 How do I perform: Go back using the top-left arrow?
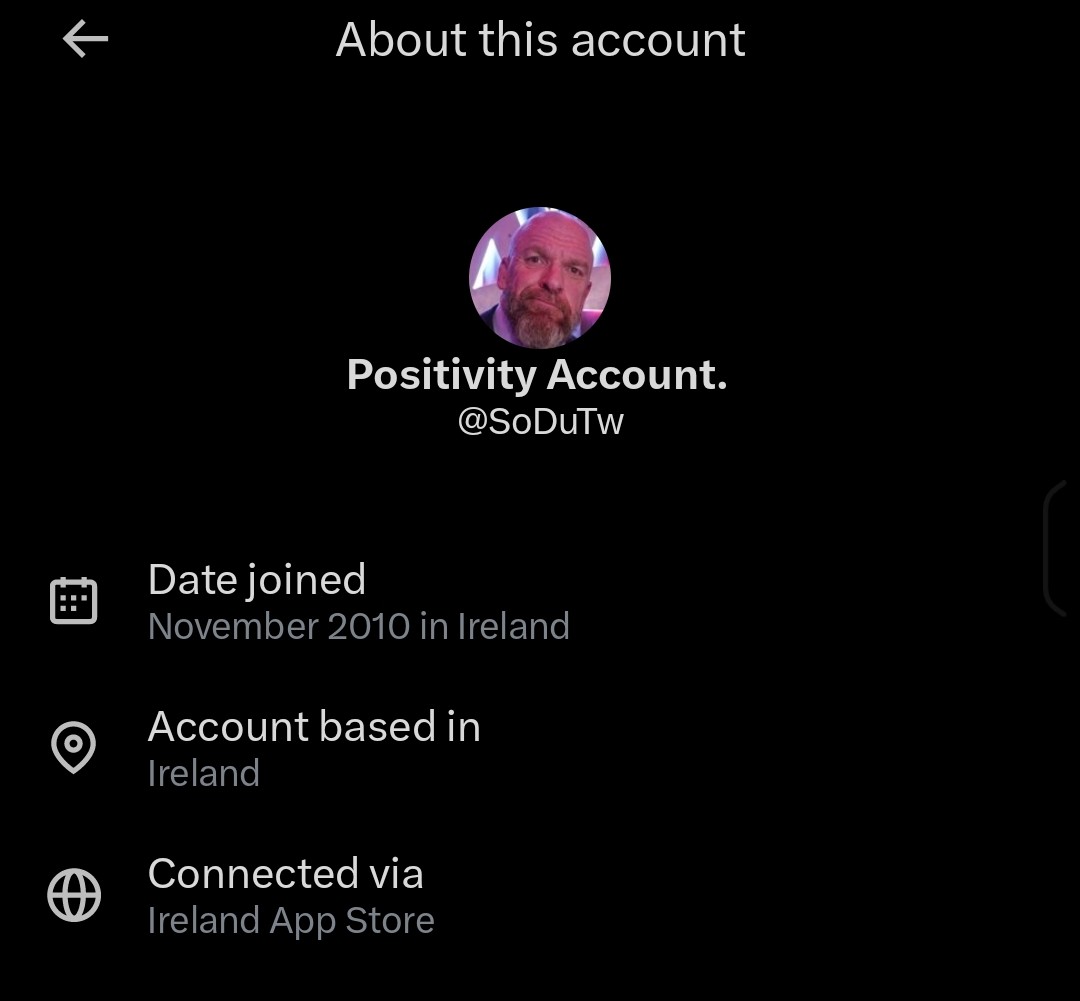click(85, 39)
